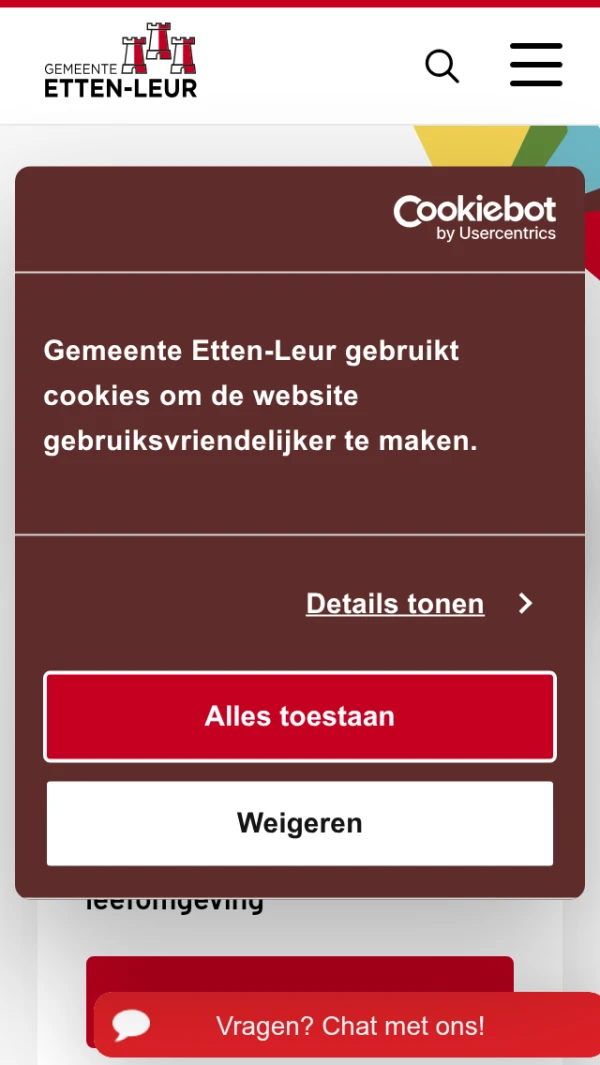The width and height of the screenshot is (600, 1065).
Task: Visit the Cookiebot by Usercentrics link
Action: click(x=474, y=218)
